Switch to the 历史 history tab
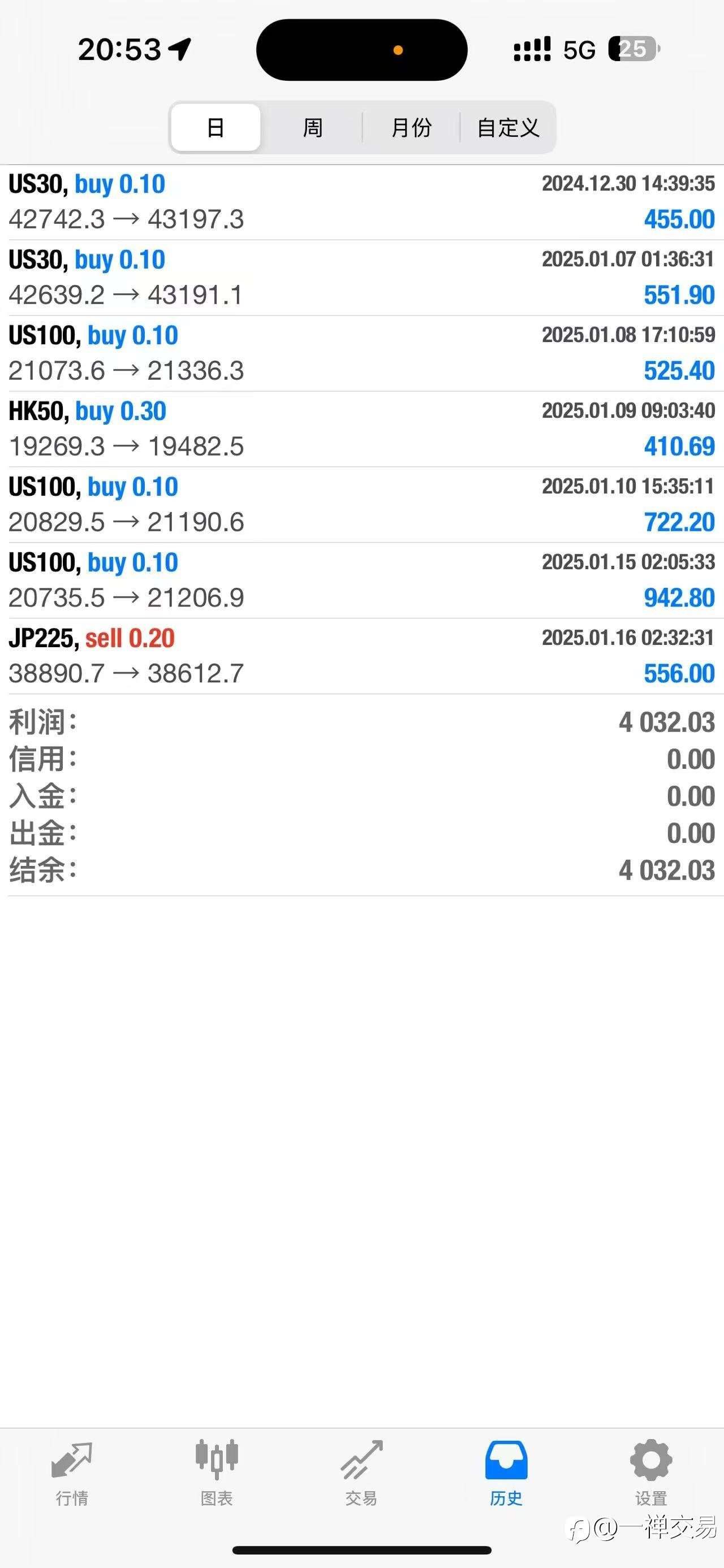This screenshot has width=724, height=1568. (506, 1473)
